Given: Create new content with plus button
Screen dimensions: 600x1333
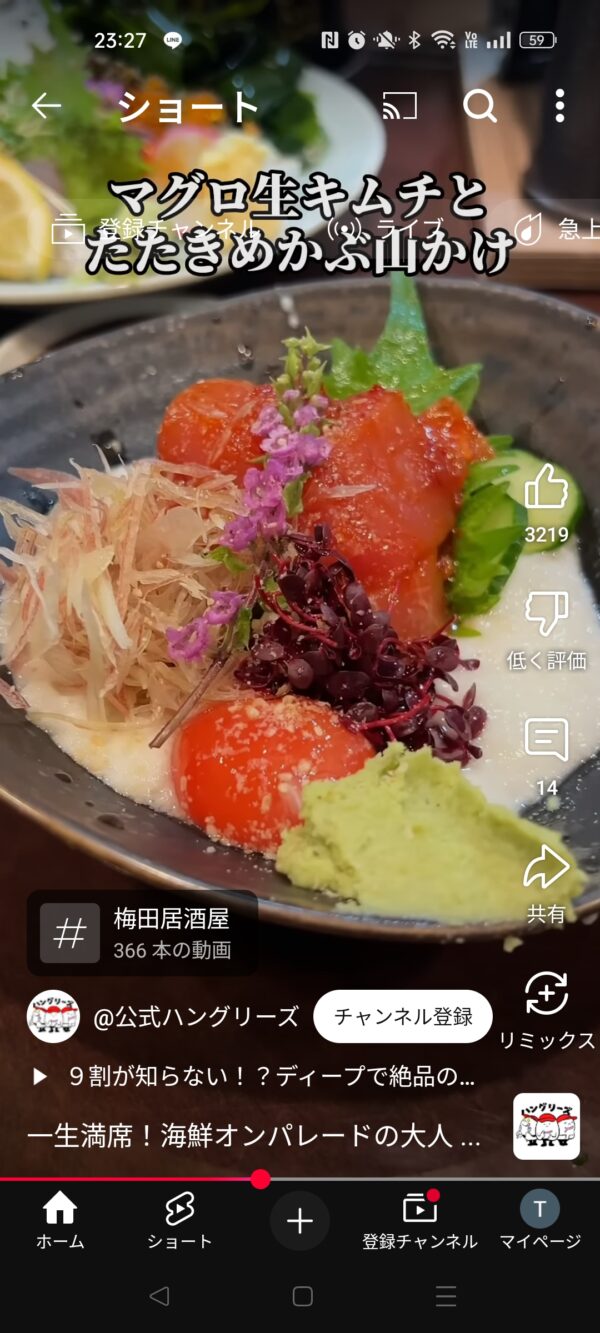Looking at the screenshot, I should pos(300,1221).
